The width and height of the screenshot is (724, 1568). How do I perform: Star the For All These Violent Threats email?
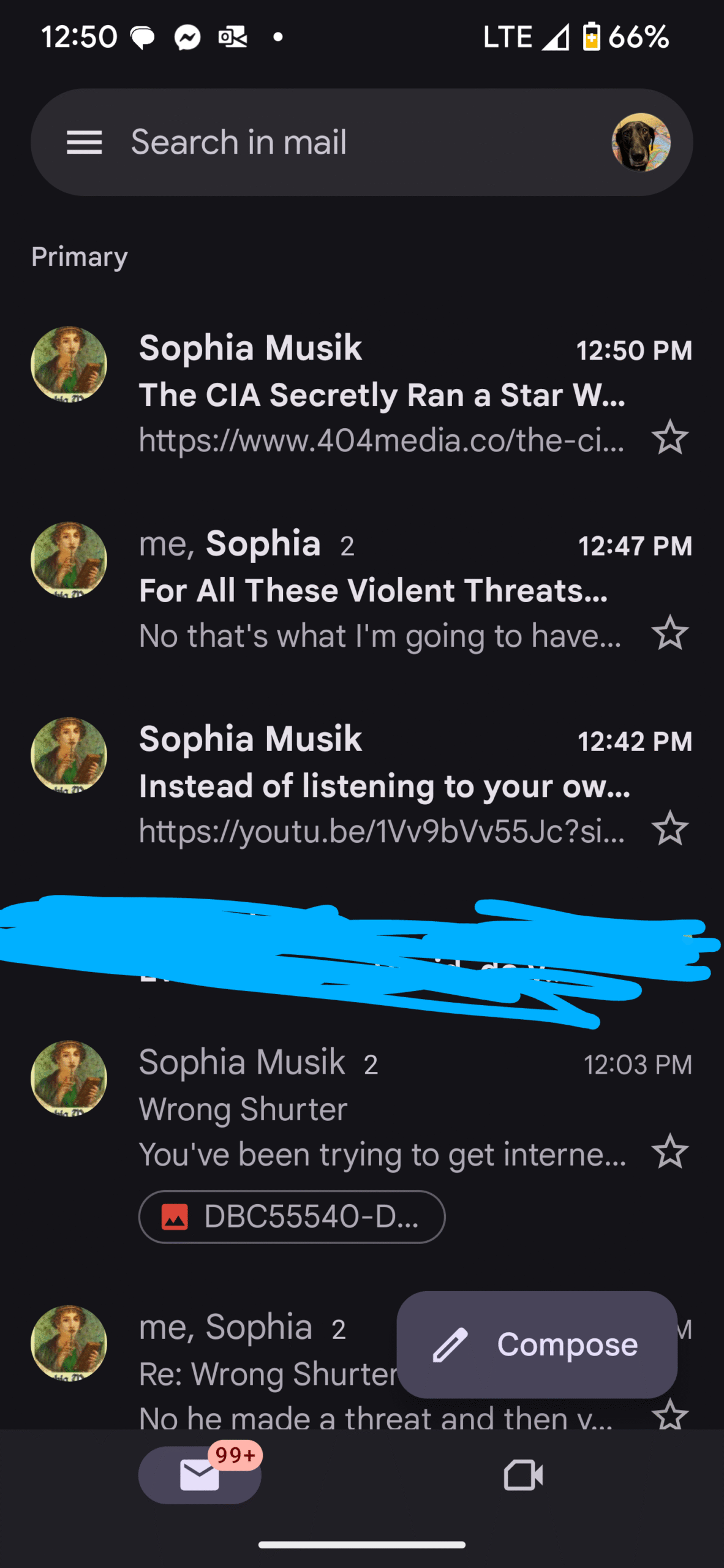pos(669,633)
